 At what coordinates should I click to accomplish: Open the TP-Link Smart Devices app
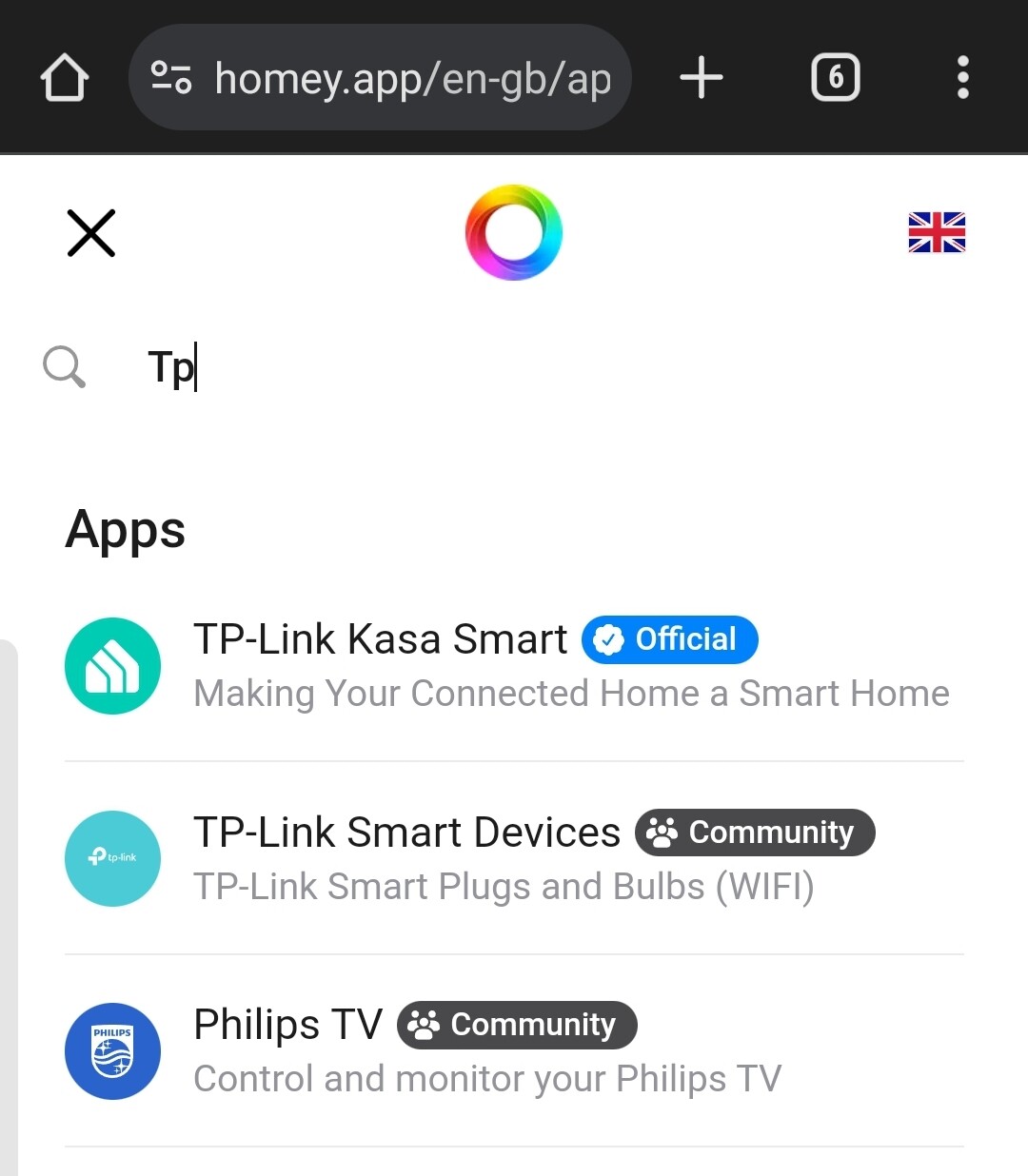click(406, 833)
